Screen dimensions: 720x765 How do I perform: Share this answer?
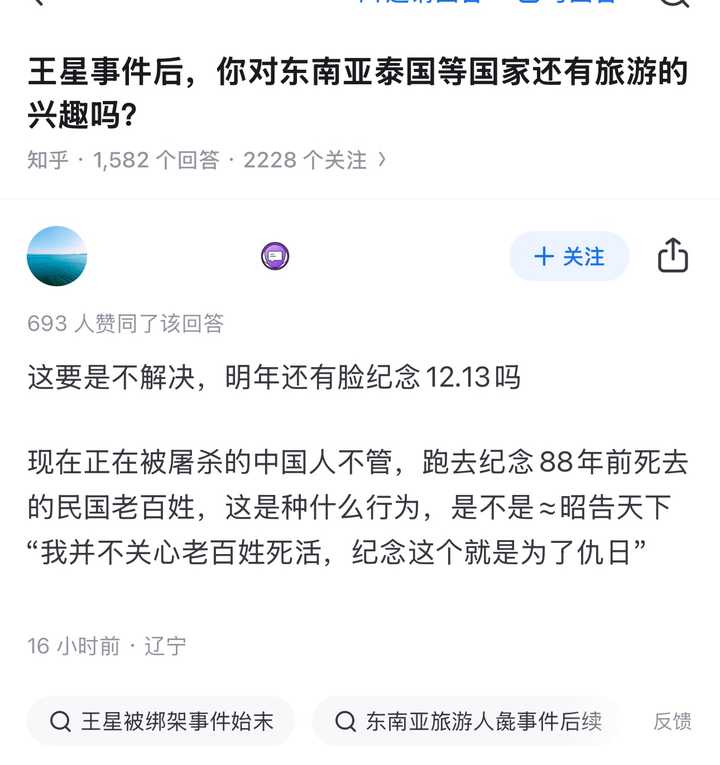pos(673,256)
